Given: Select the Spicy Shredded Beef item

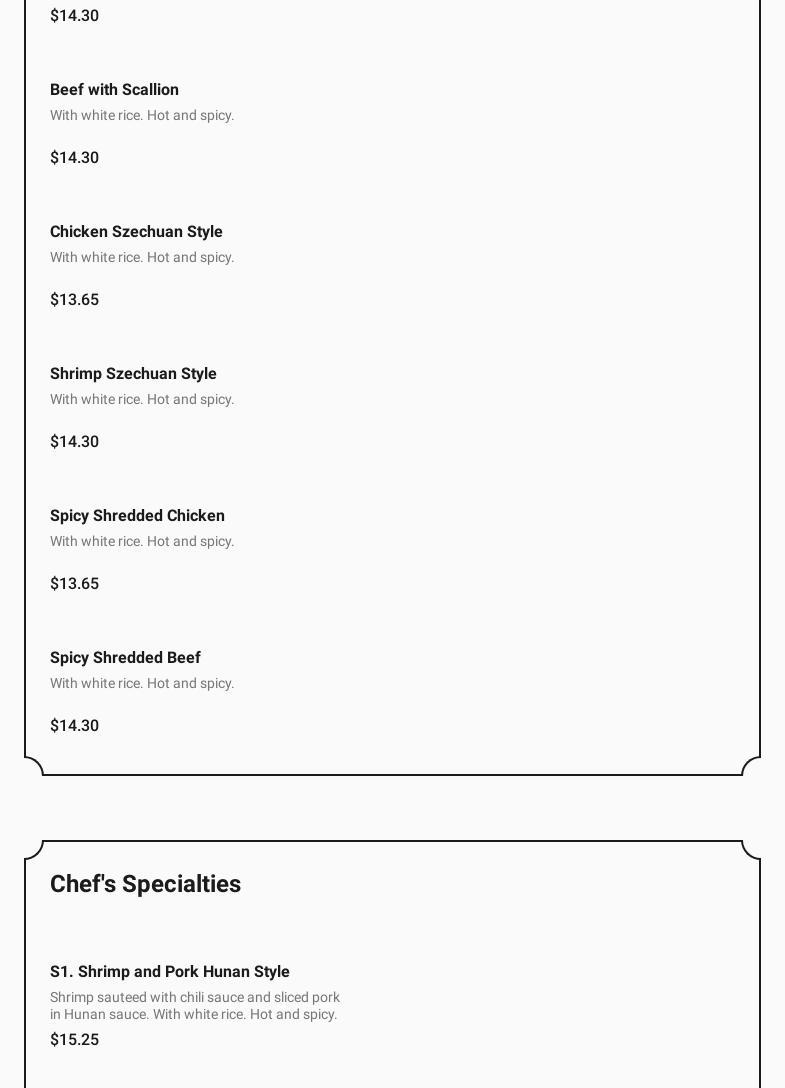Looking at the screenshot, I should [x=125, y=658].
